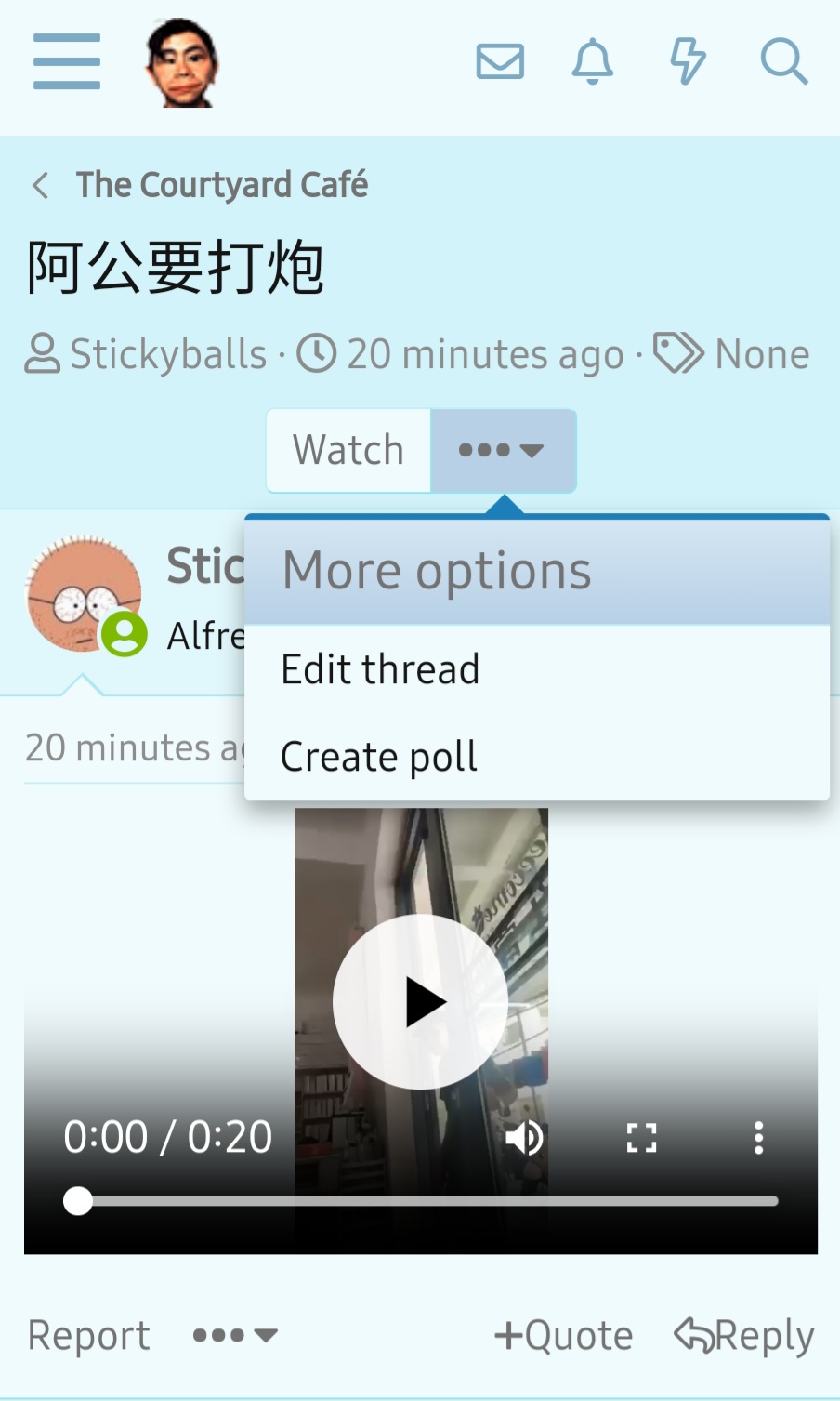Select Create poll
The height and width of the screenshot is (1401, 840).
379,757
